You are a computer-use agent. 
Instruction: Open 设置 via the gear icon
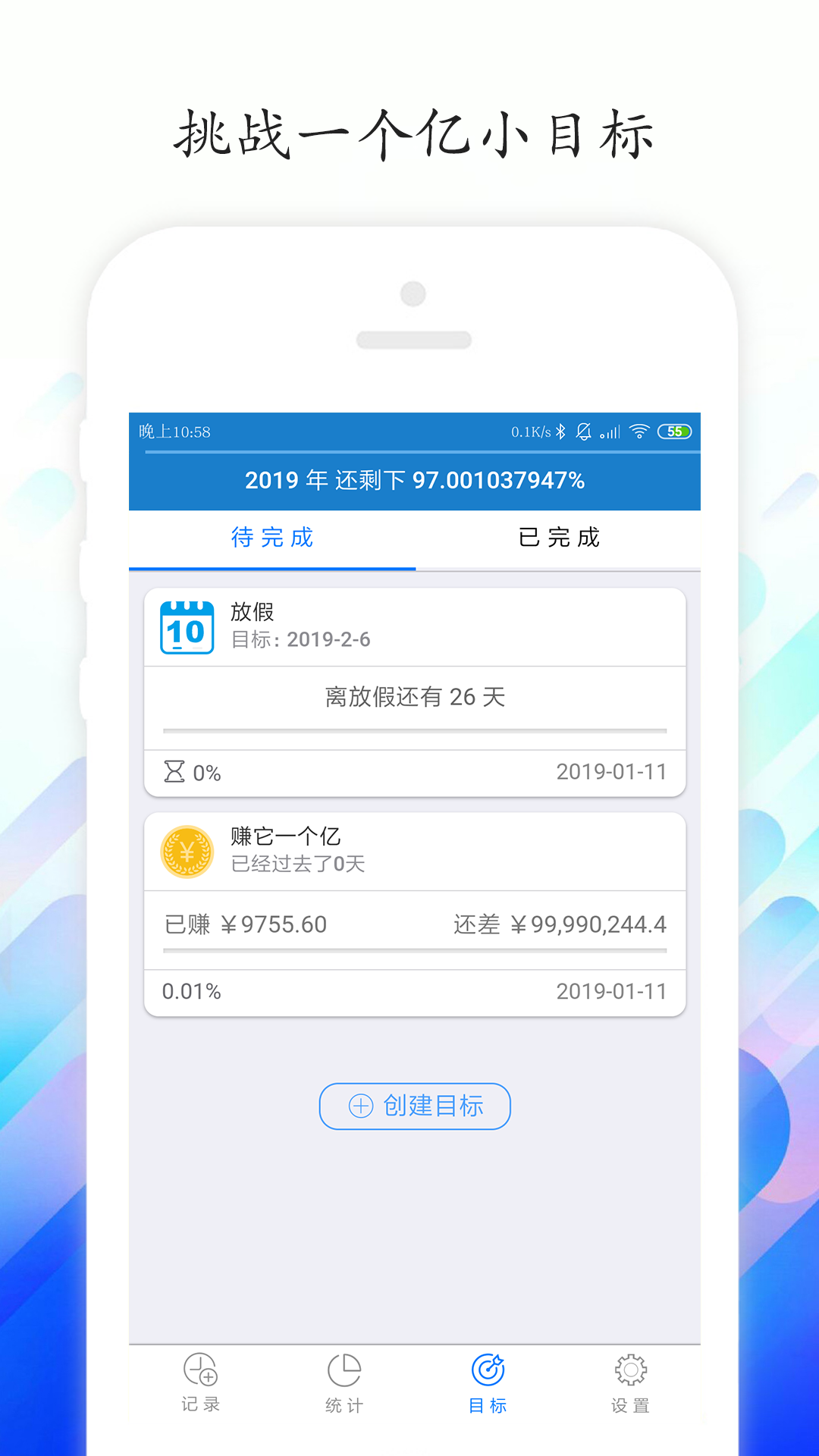click(629, 1370)
